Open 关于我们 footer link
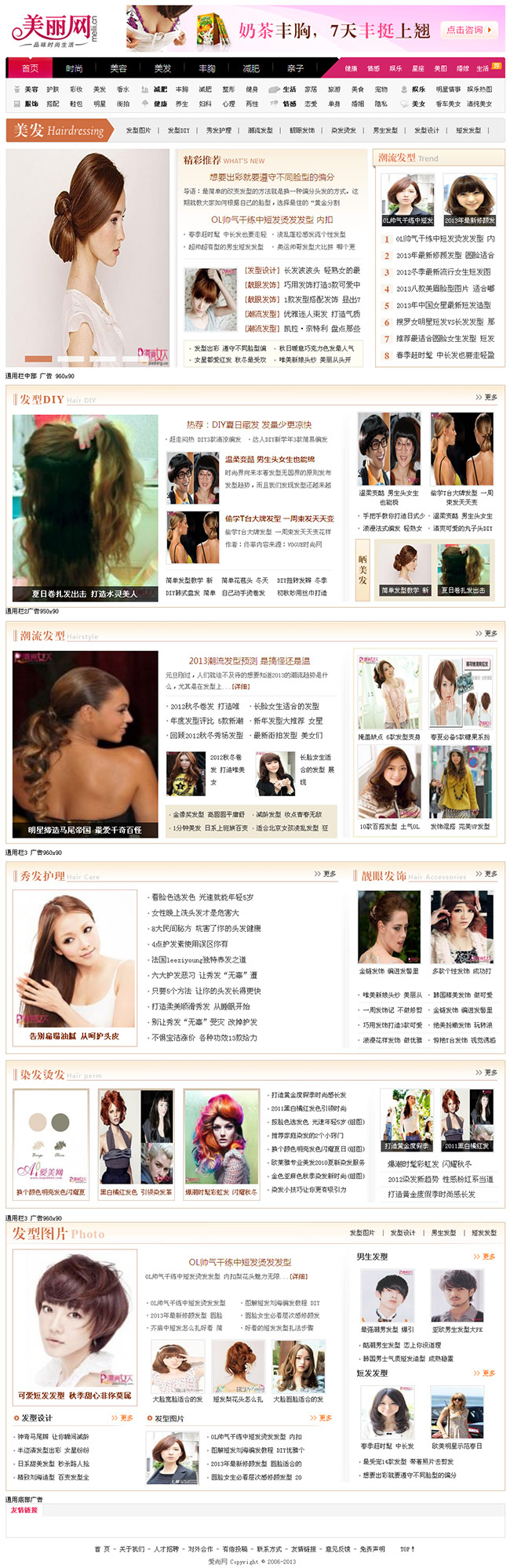This screenshot has height=1568, width=510. click(x=131, y=1548)
